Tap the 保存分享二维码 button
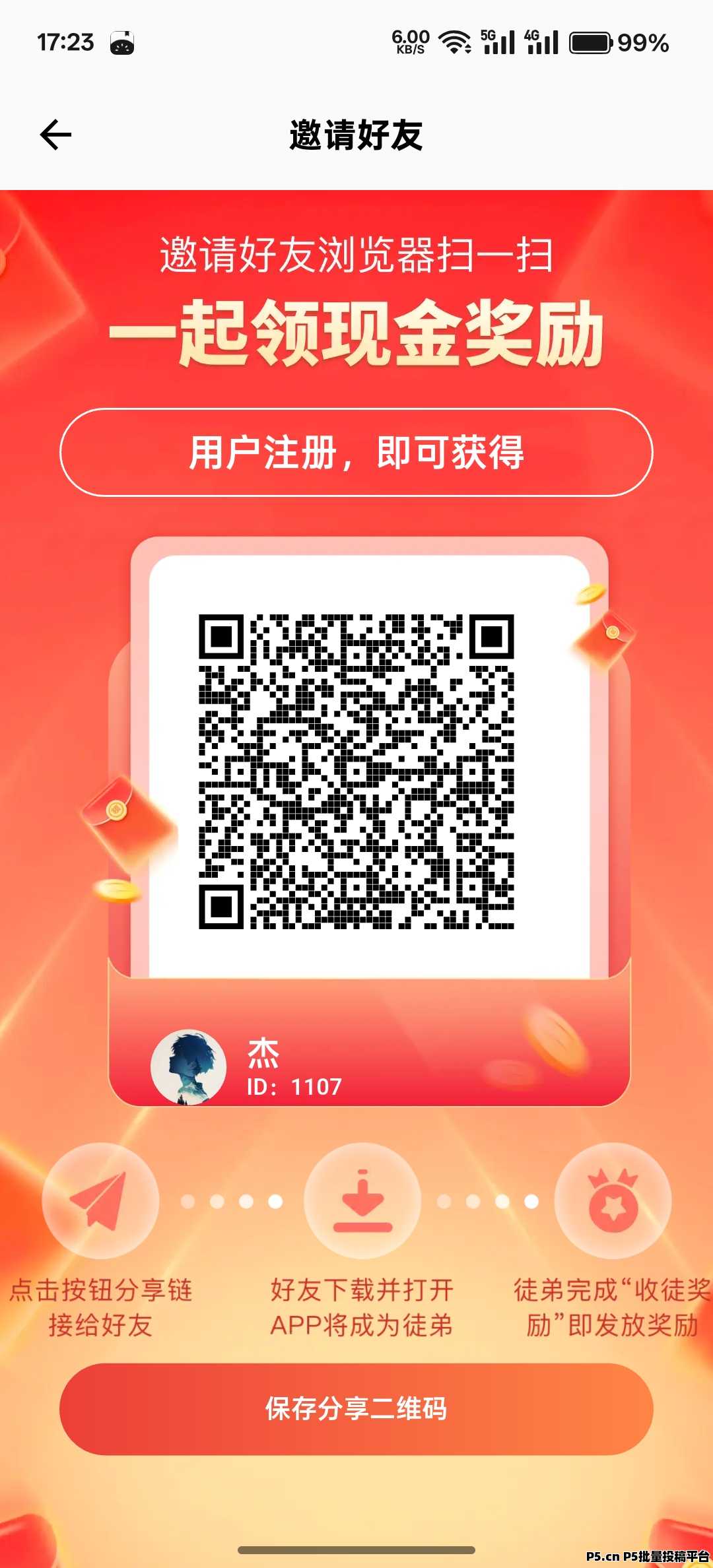Screen dimensions: 713x1568 point(356,1408)
